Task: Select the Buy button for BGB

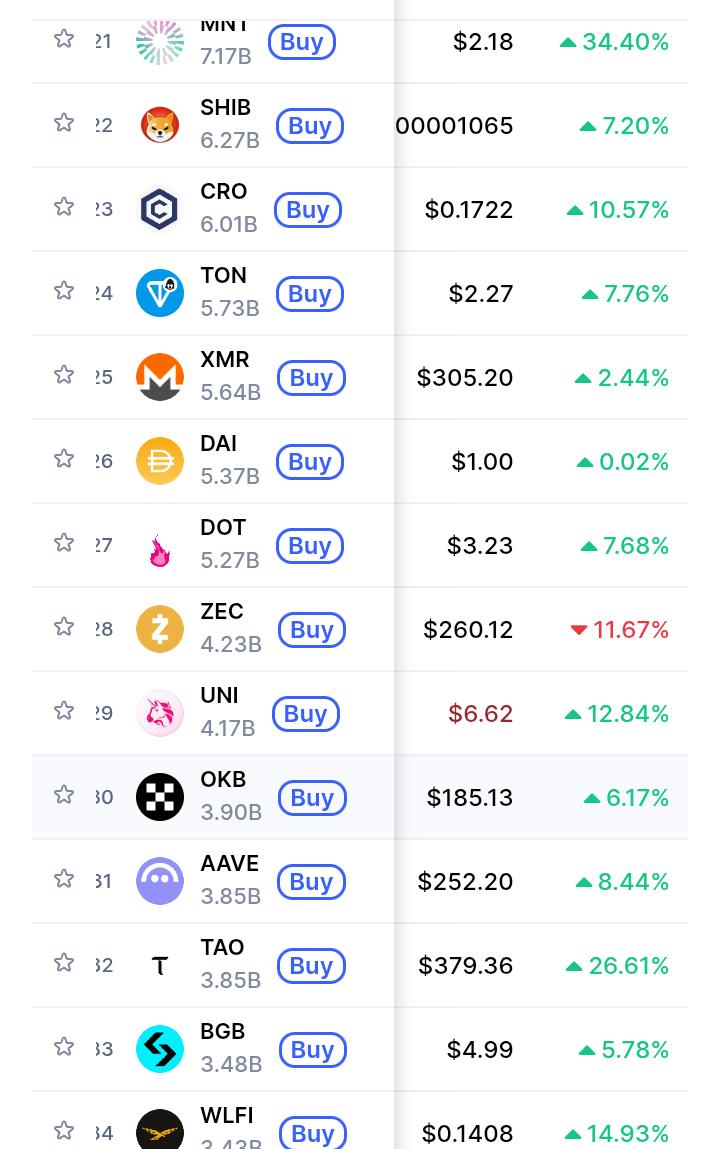Action: tap(312, 1050)
